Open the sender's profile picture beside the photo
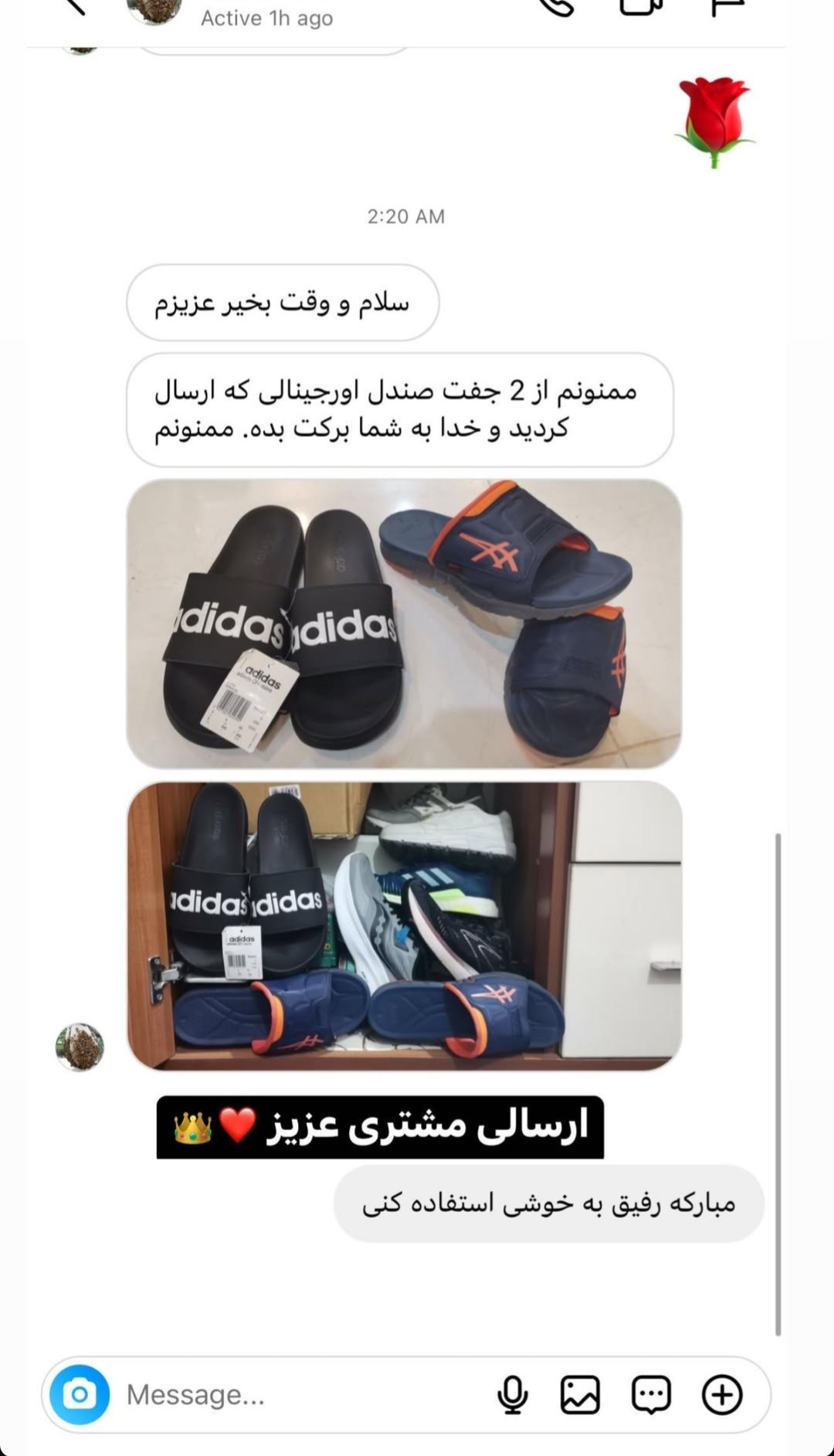The width and height of the screenshot is (834, 1456). pos(80,1047)
